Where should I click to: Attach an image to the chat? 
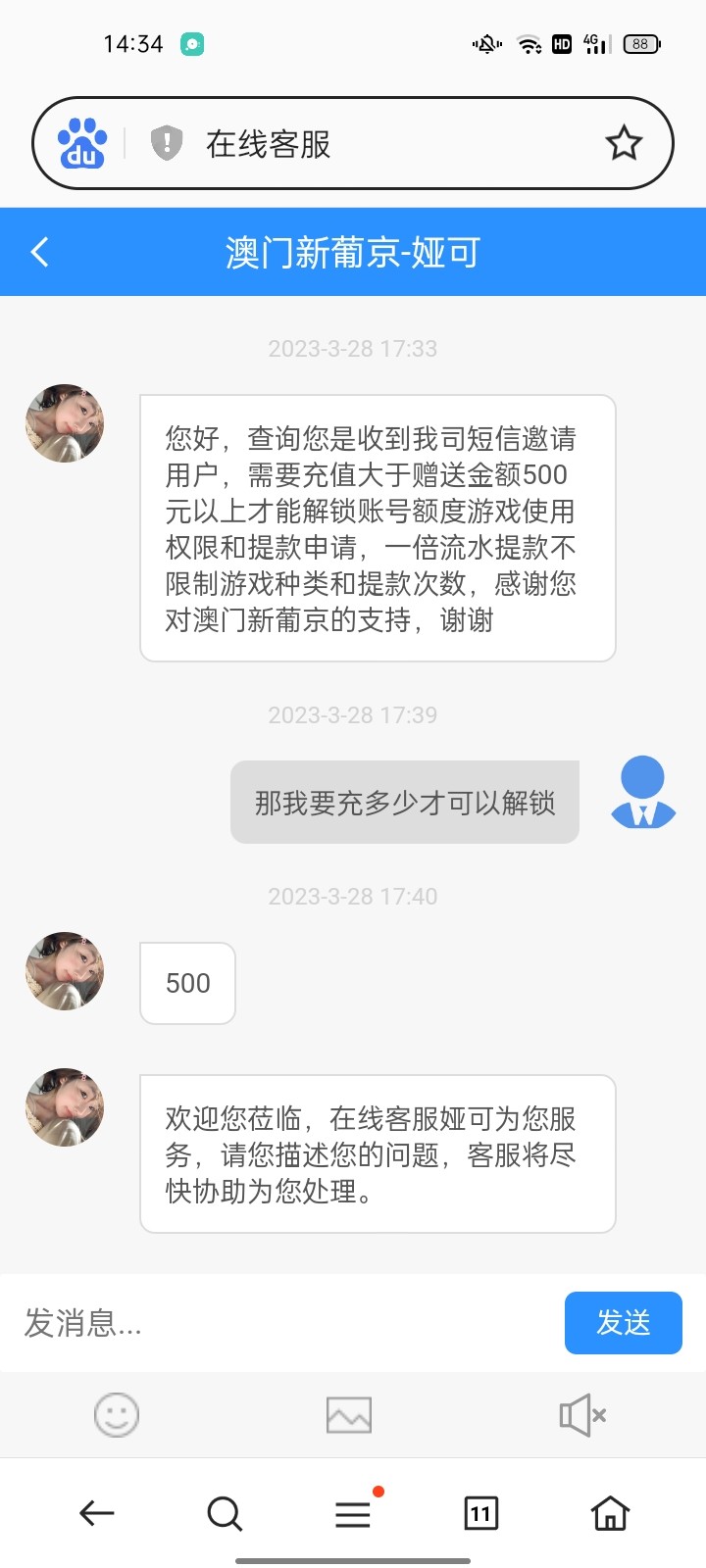[x=348, y=1415]
